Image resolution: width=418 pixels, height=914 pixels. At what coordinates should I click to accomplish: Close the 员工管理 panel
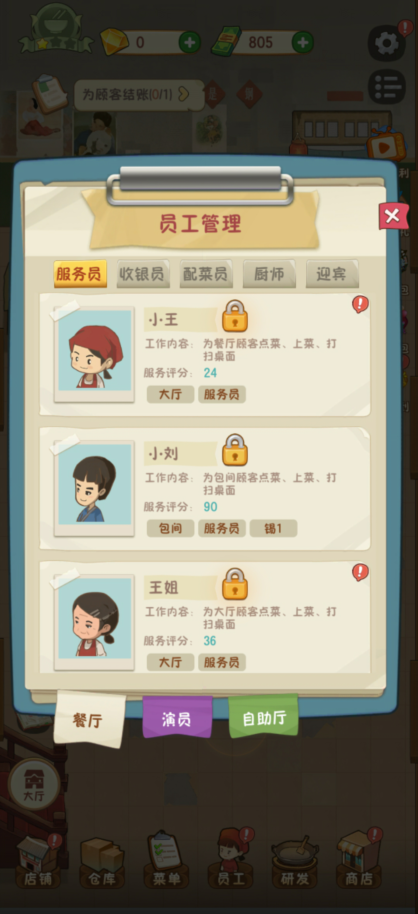394,216
